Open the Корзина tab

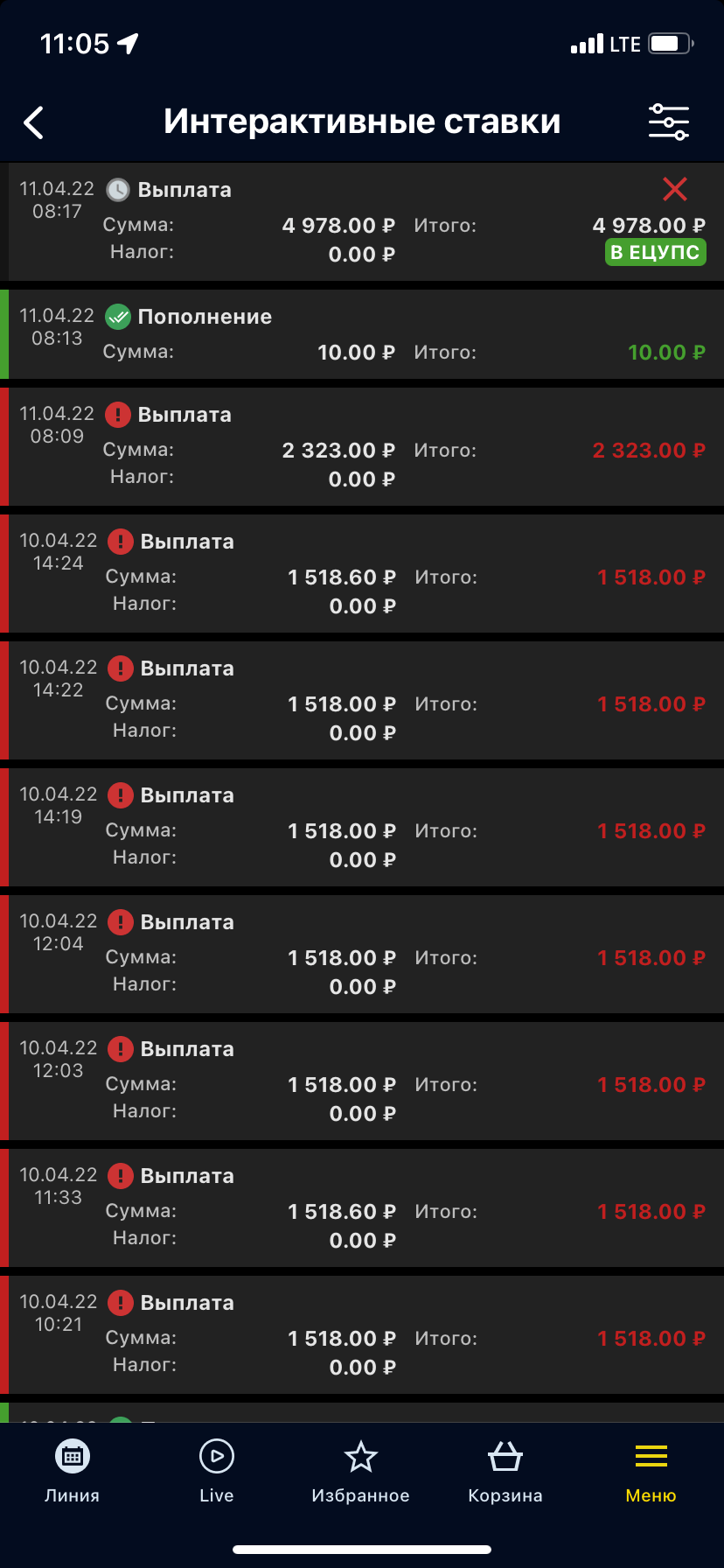point(505,1472)
